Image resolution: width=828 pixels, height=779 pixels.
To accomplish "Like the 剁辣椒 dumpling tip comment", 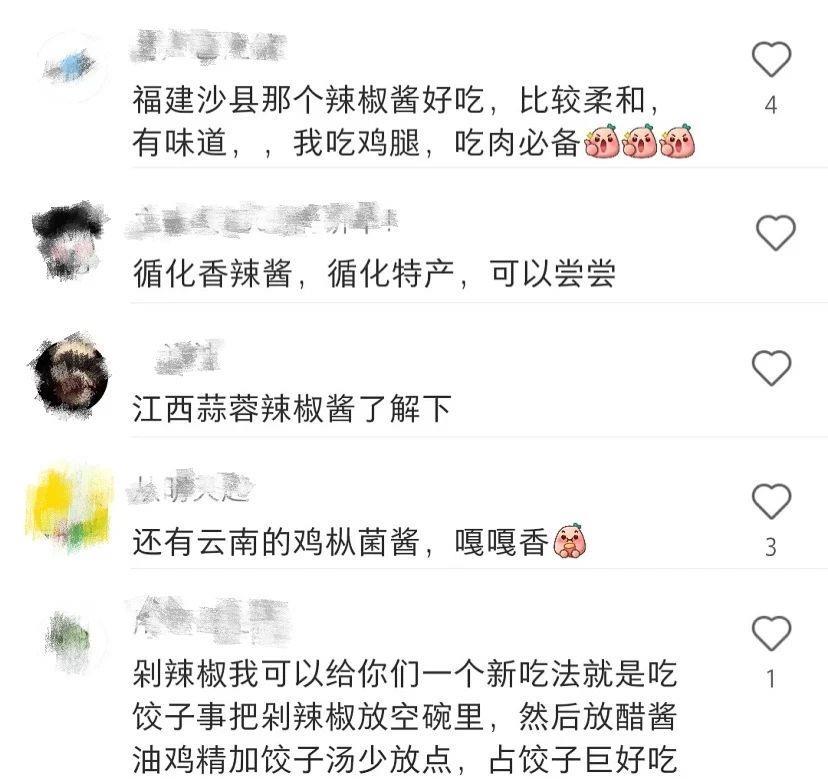I will coord(771,634).
